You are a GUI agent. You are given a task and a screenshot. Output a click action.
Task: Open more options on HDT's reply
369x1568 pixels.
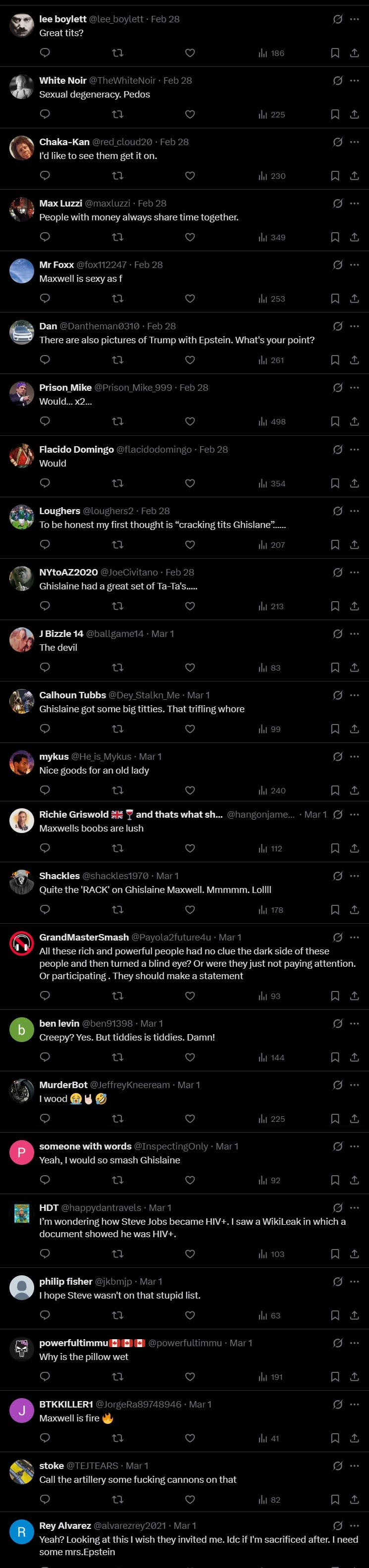(354, 1207)
